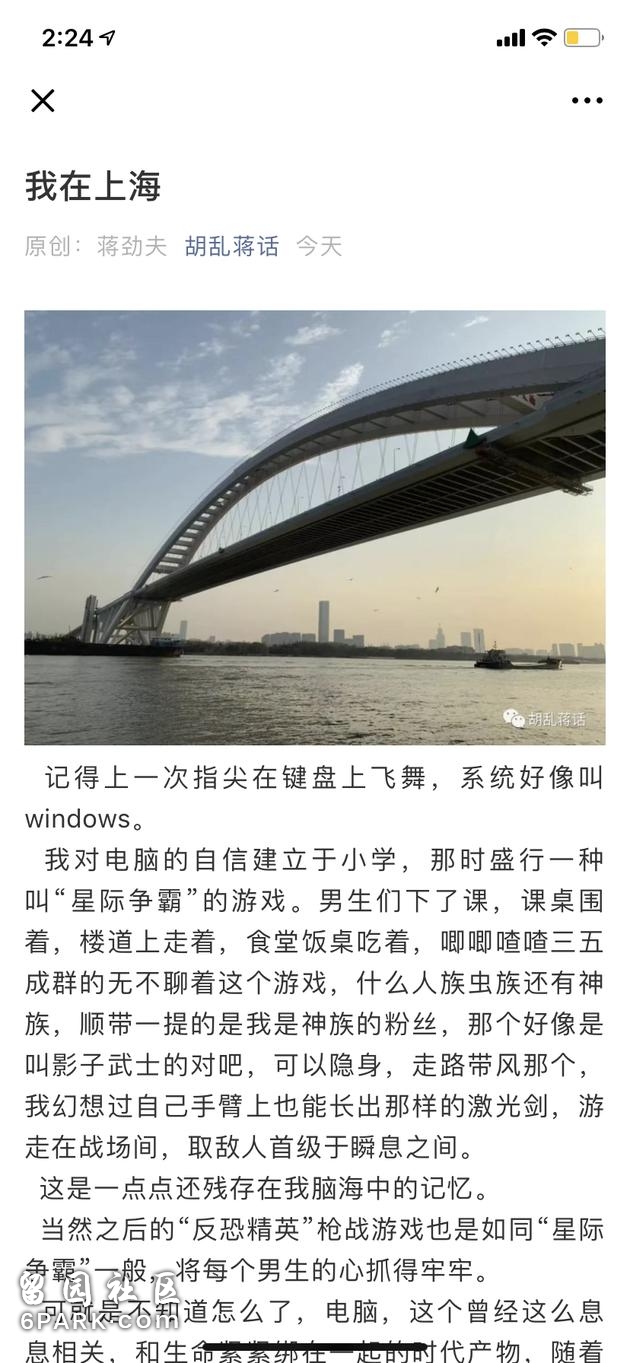Open the three-dot overflow menu
The image size is (630, 1363).
tap(586, 100)
